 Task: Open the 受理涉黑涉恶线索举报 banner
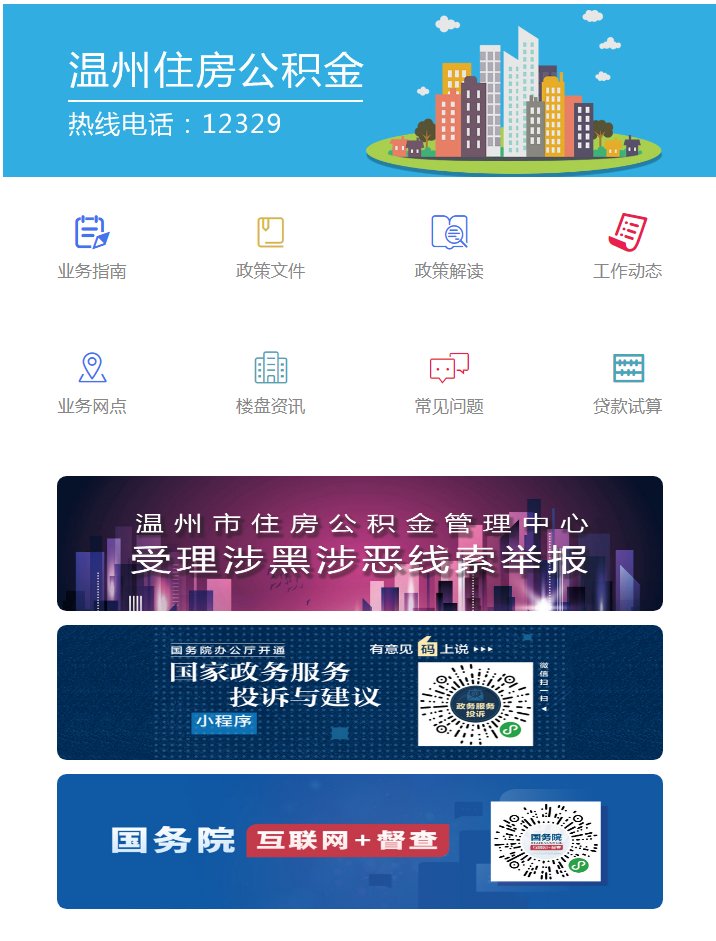[x=359, y=543]
